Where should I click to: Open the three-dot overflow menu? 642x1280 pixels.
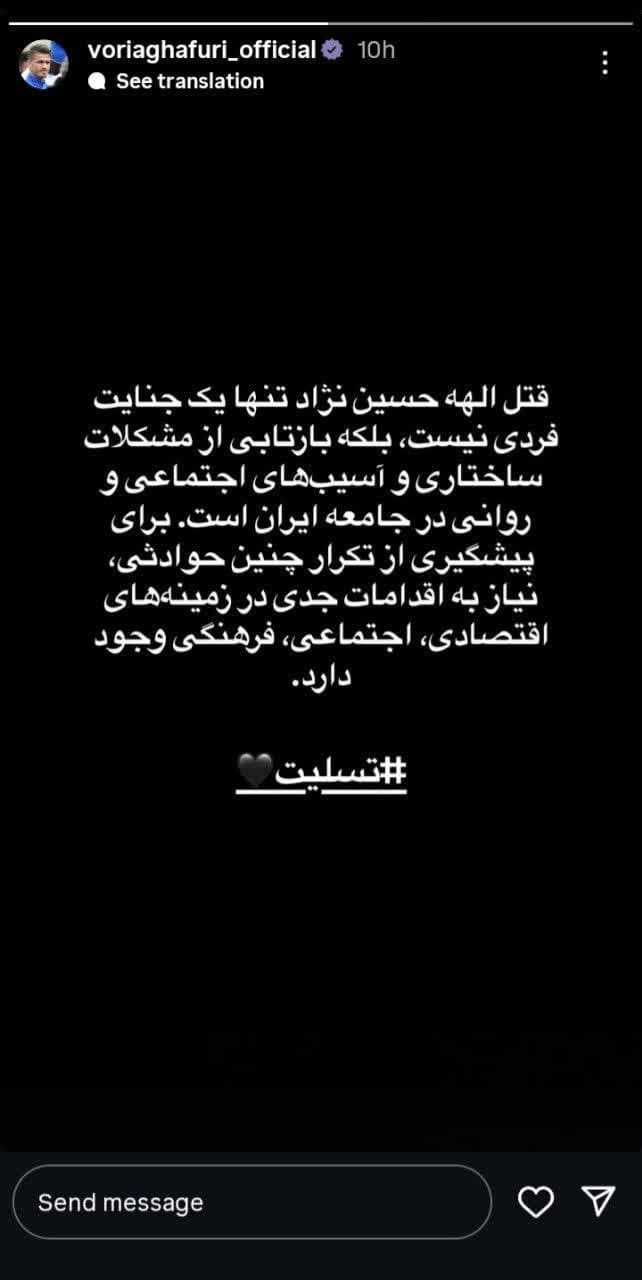pyautogui.click(x=605, y=63)
